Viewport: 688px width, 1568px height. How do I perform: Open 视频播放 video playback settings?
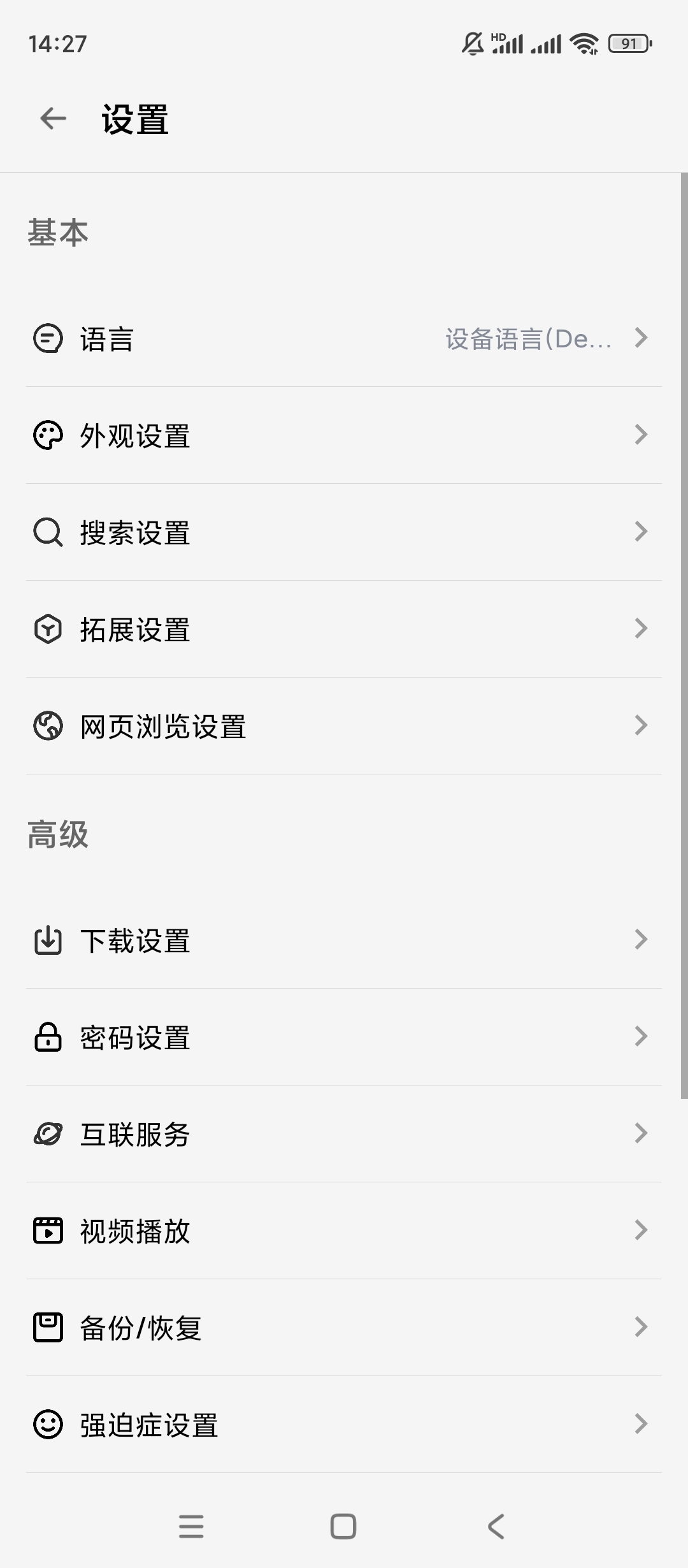click(344, 1231)
